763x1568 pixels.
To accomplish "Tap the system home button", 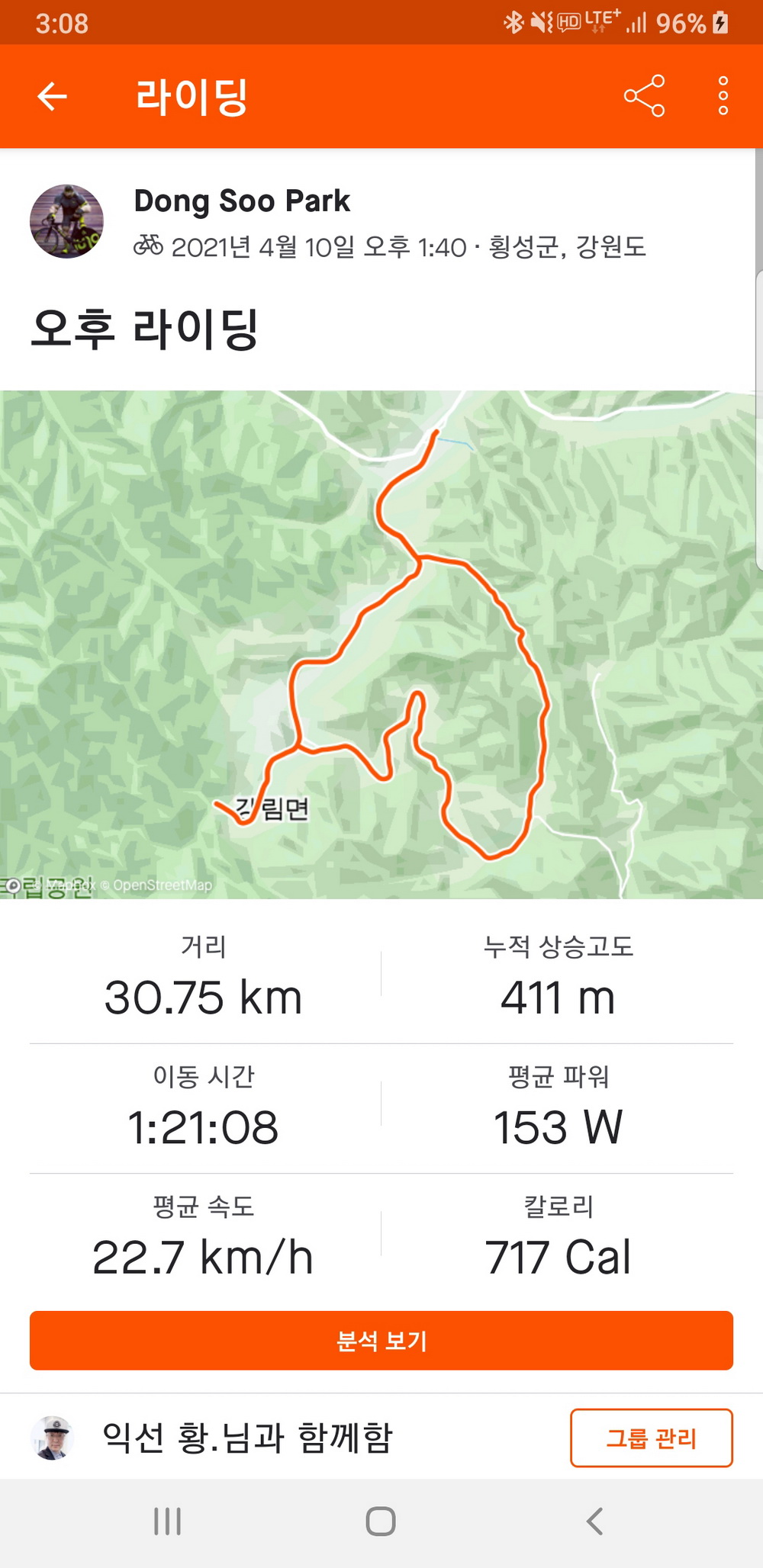I will point(381,1521).
